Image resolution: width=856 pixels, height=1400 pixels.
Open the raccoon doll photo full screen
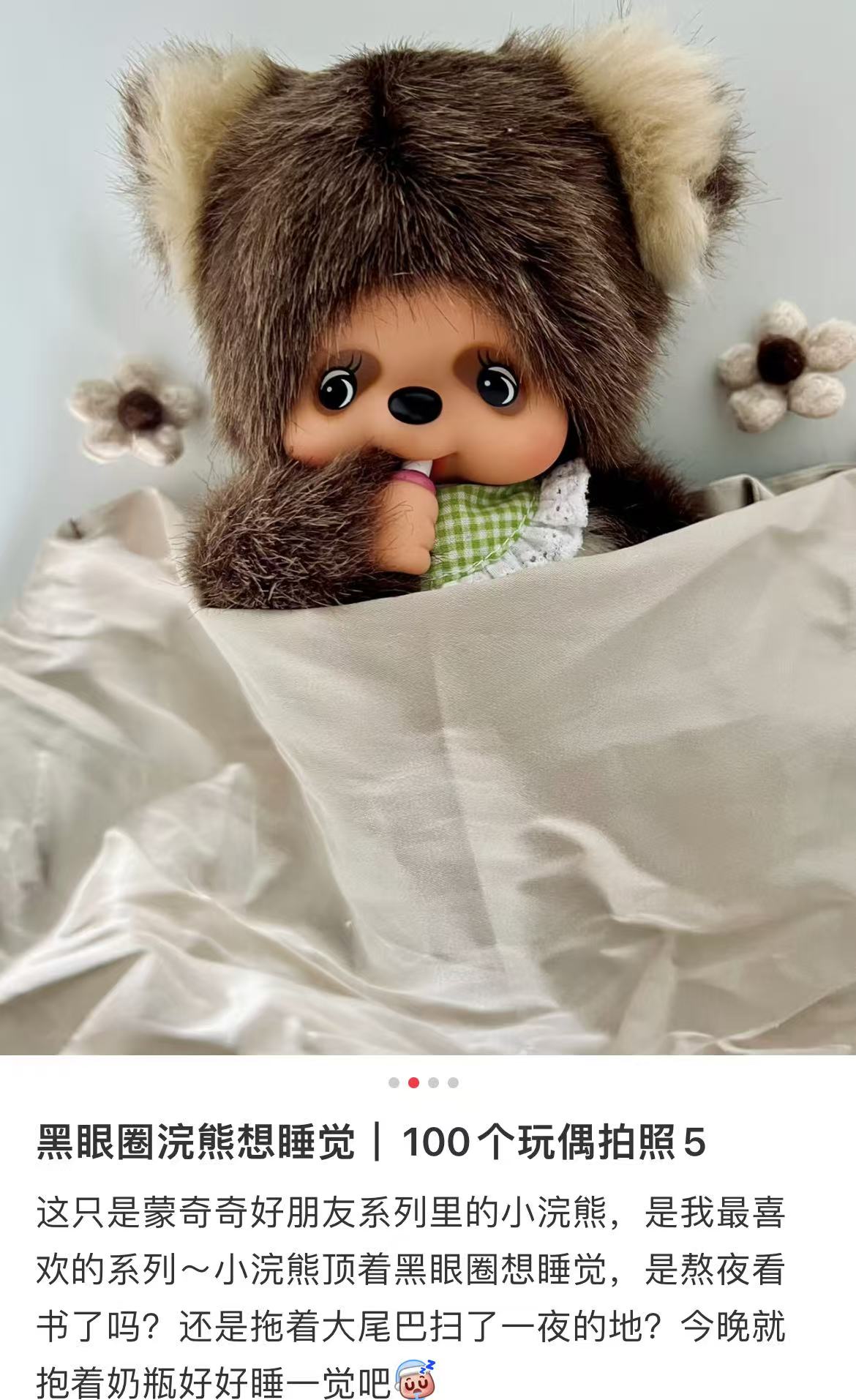(x=428, y=527)
